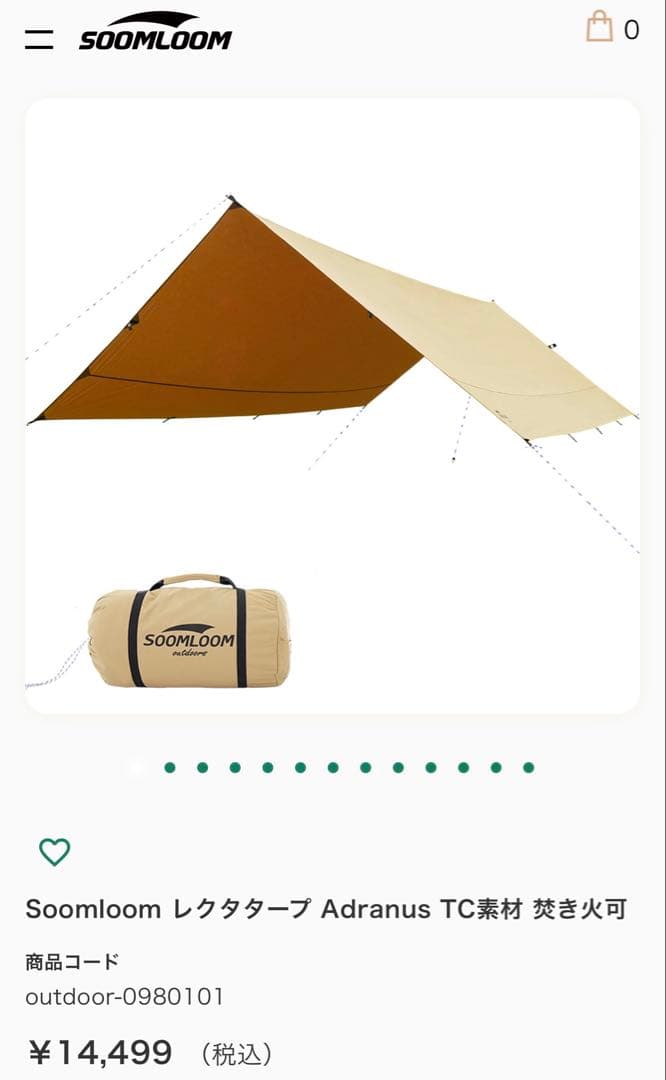
Task: Open the shopping bag cart
Action: (x=600, y=27)
